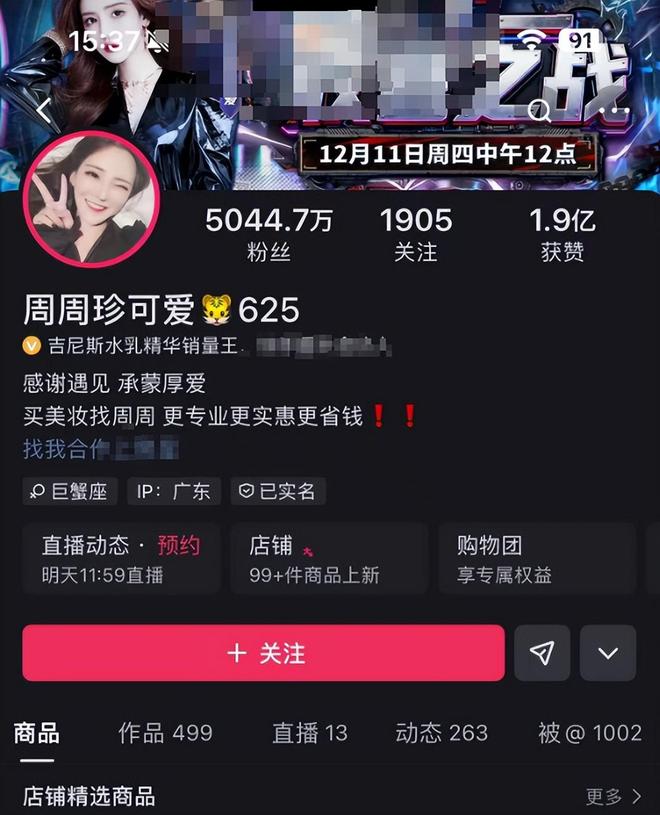This screenshot has width=660, height=815.
Task: Send a message via paper plane icon
Action: 542,653
